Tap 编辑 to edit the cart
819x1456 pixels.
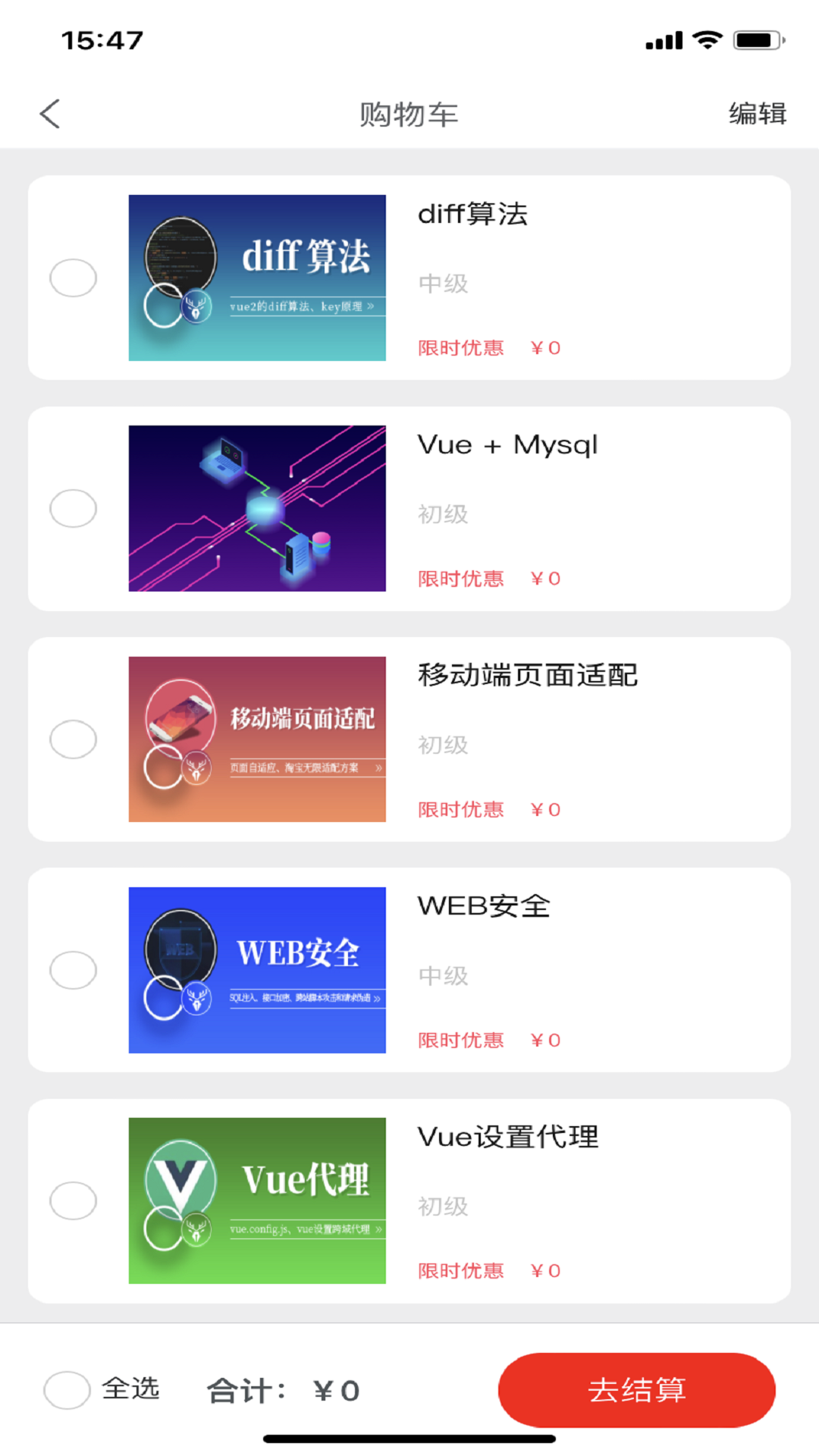pyautogui.click(x=757, y=114)
